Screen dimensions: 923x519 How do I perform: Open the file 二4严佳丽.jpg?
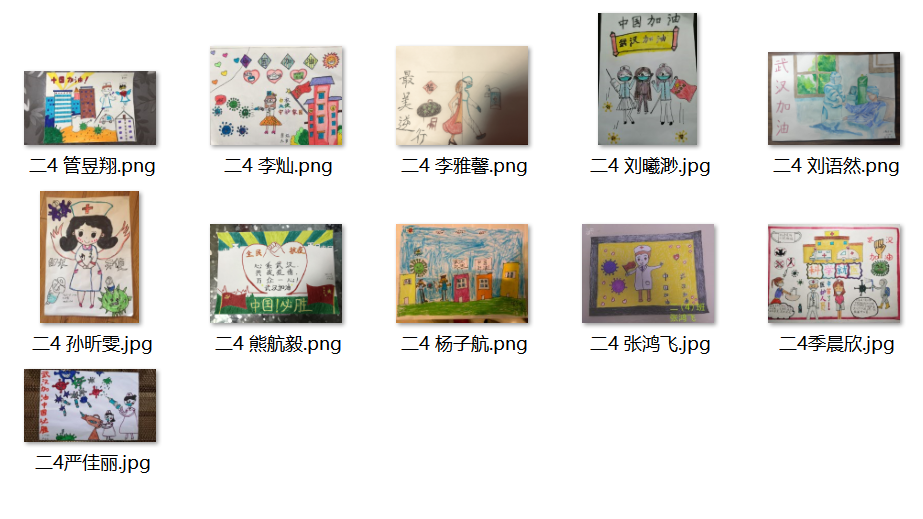pos(90,406)
